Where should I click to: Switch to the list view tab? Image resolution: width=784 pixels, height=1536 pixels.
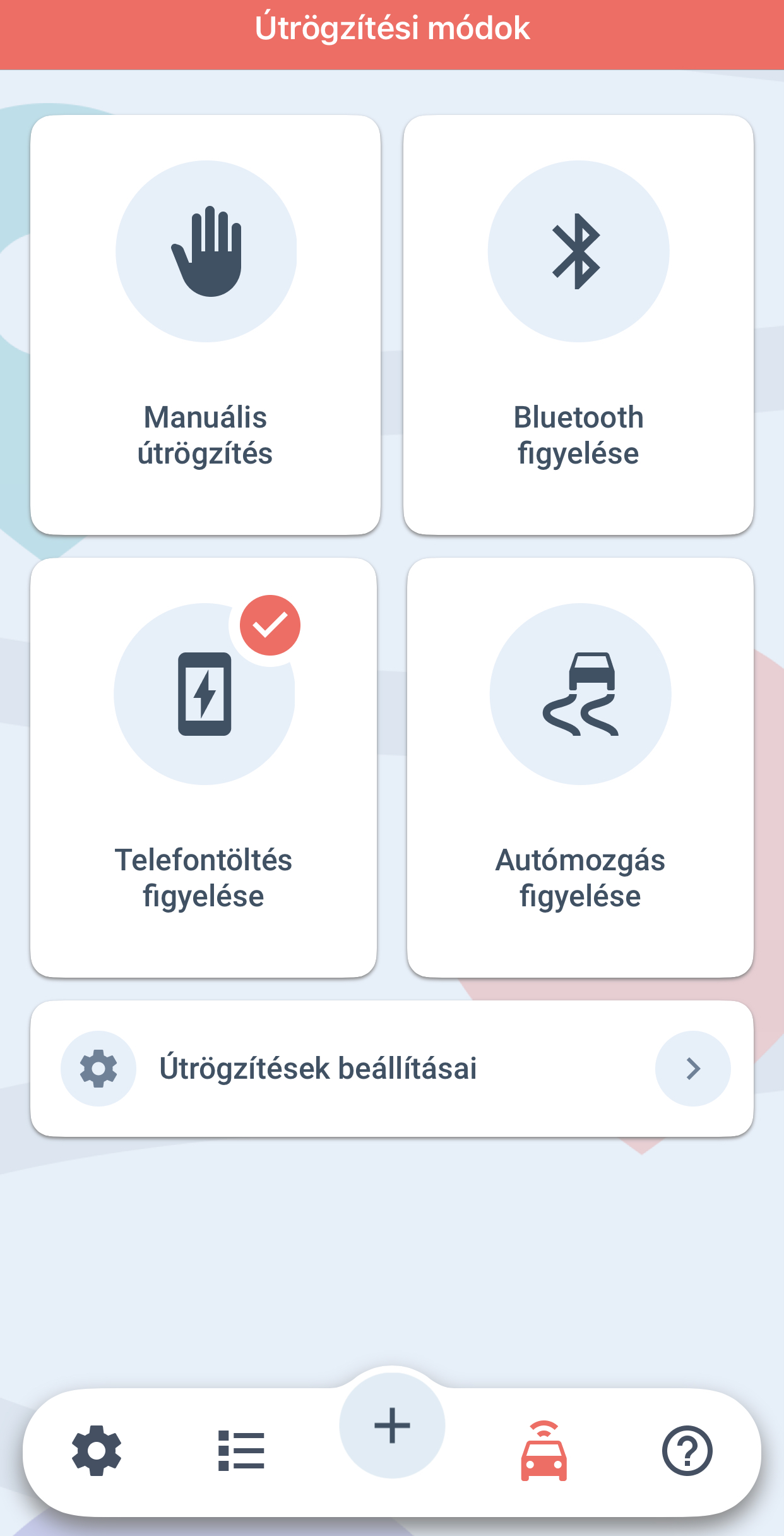tap(241, 1450)
